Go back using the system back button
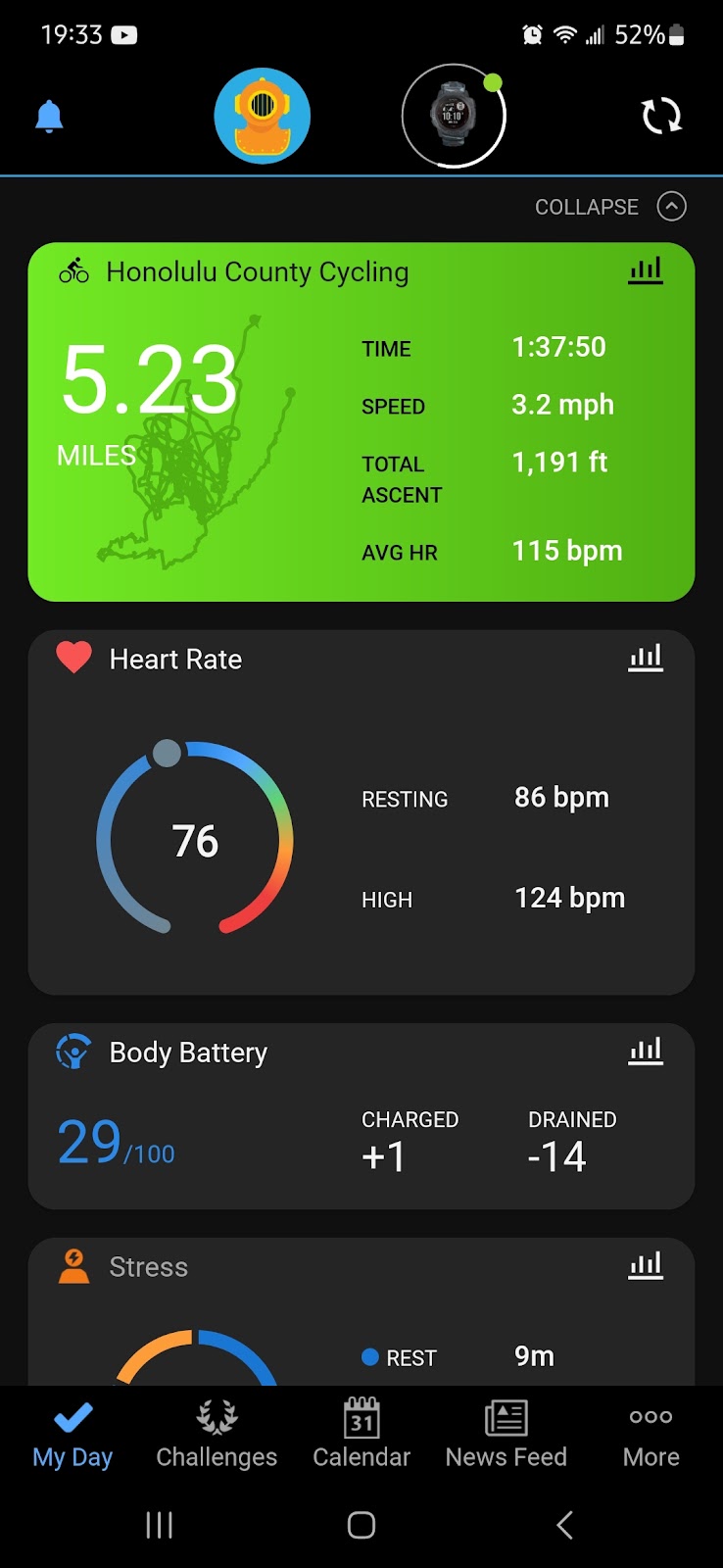Screen dimensions: 723x1568 click(x=564, y=1525)
